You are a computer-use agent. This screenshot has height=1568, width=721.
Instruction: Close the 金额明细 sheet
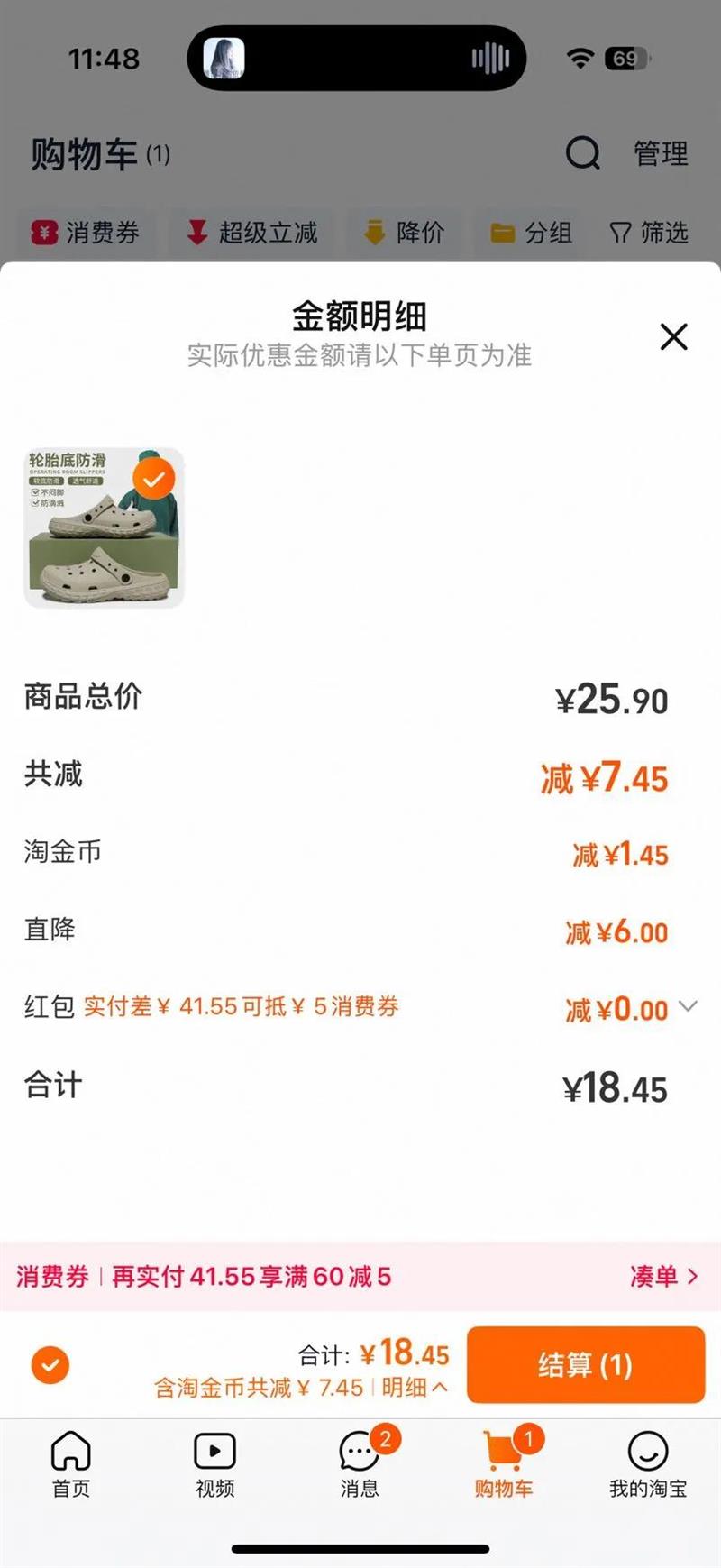(673, 337)
